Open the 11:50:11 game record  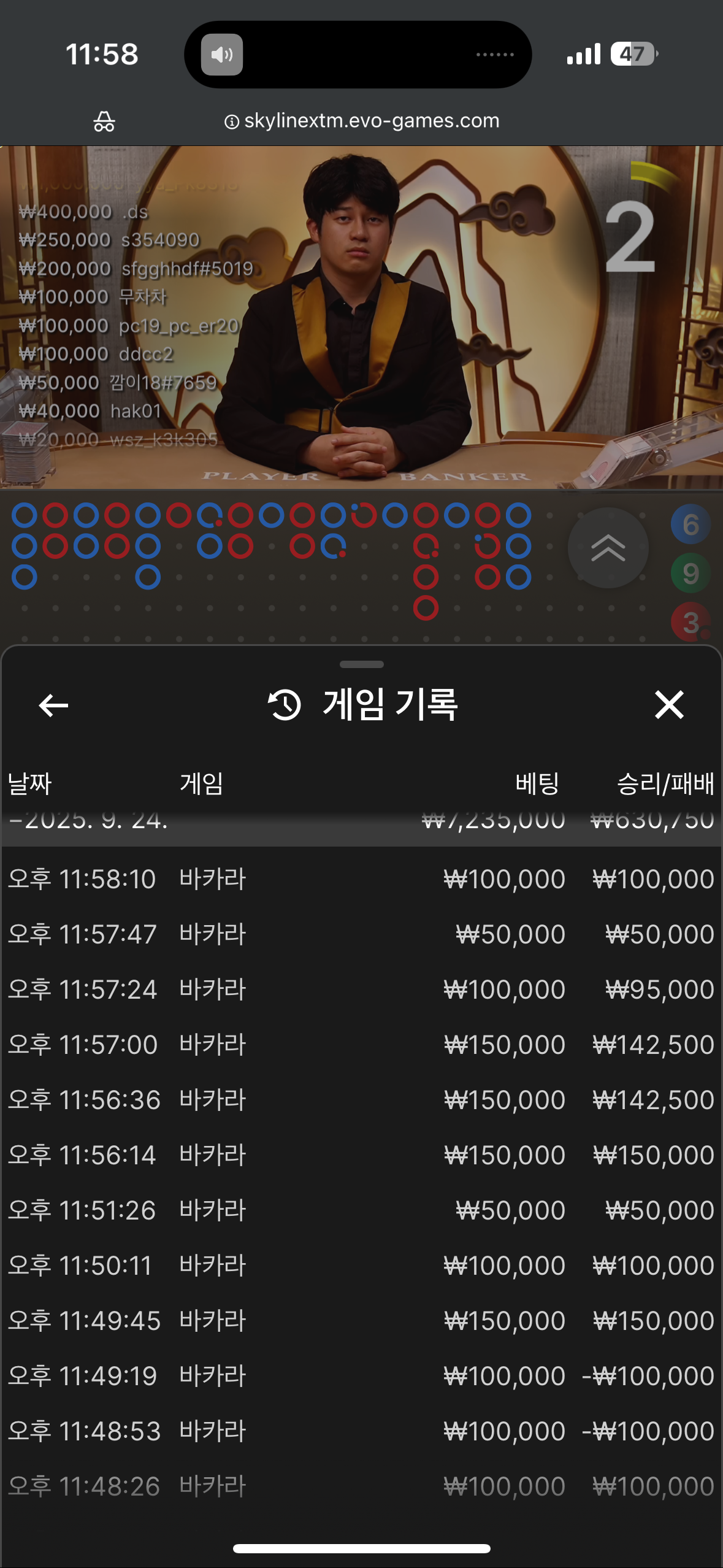[x=361, y=1266]
